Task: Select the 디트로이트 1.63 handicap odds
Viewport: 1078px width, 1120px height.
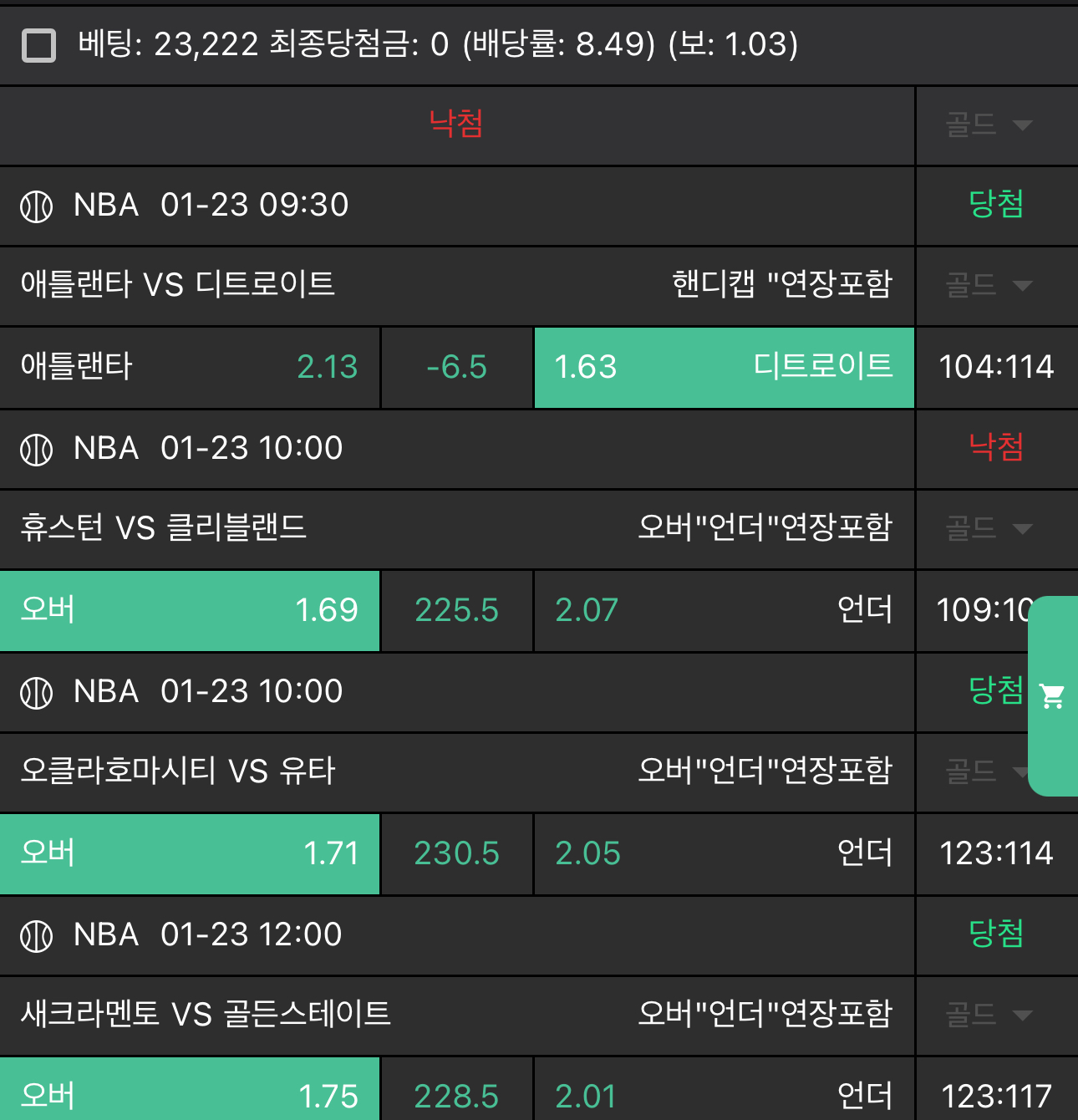Action: click(724, 367)
